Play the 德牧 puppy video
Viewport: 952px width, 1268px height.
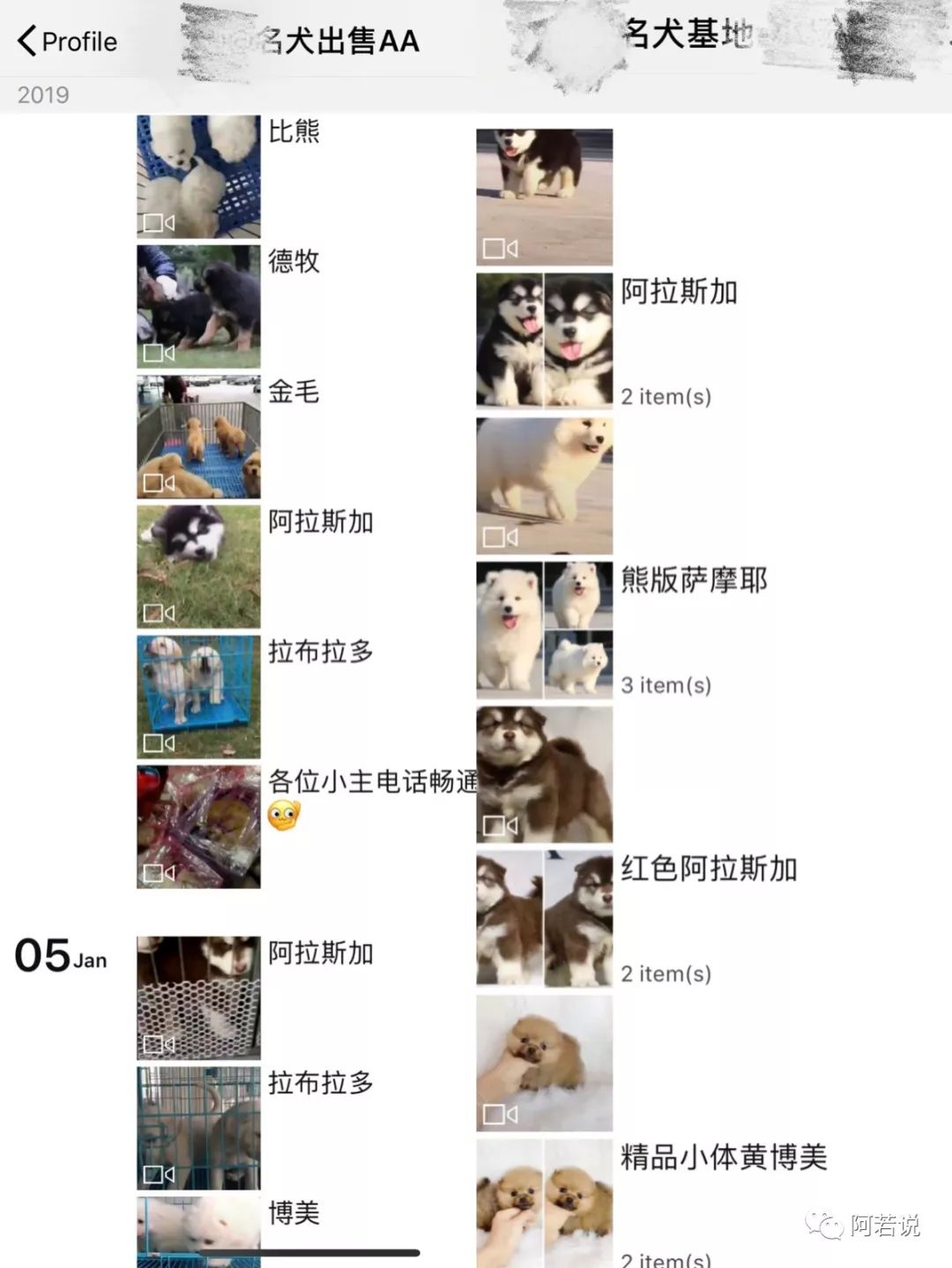[197, 306]
